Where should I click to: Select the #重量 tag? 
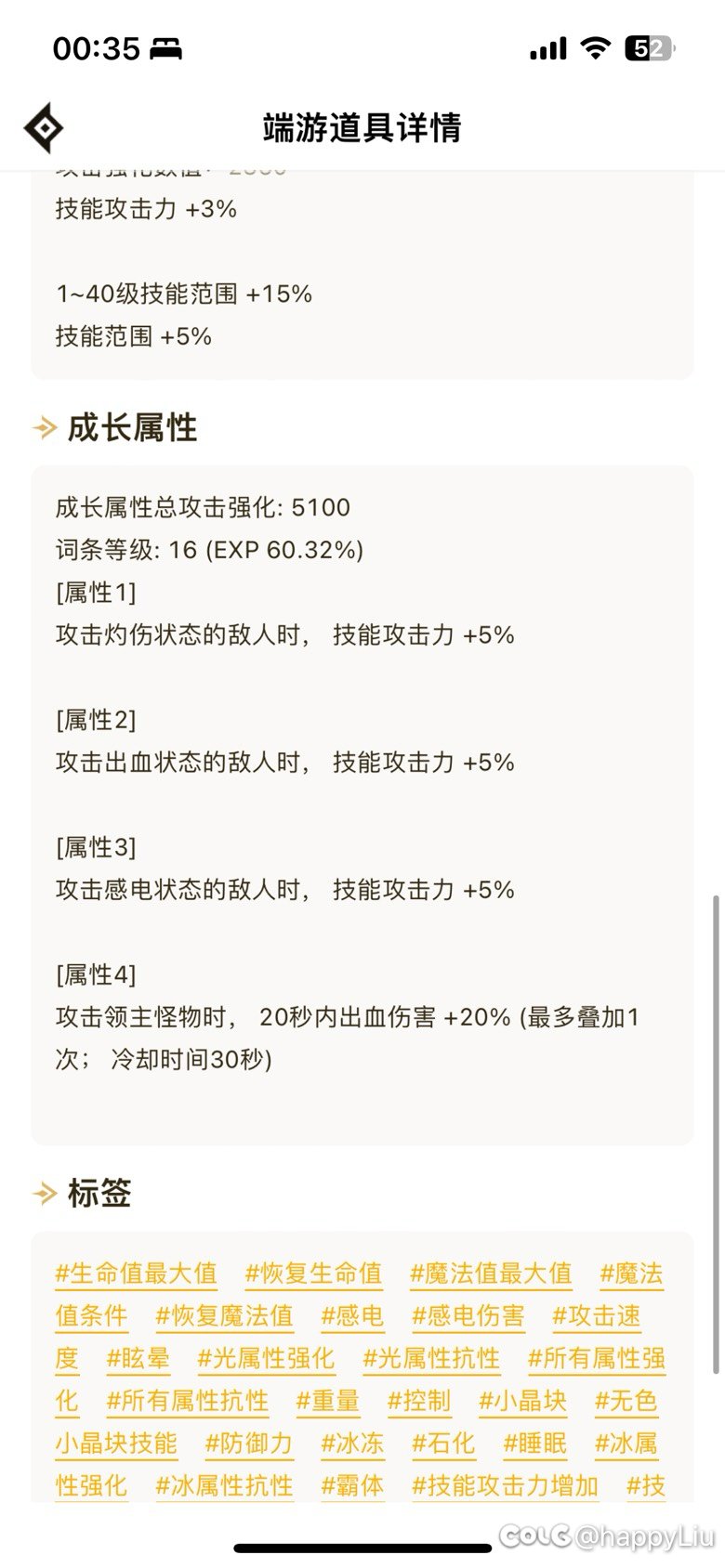tap(327, 1401)
